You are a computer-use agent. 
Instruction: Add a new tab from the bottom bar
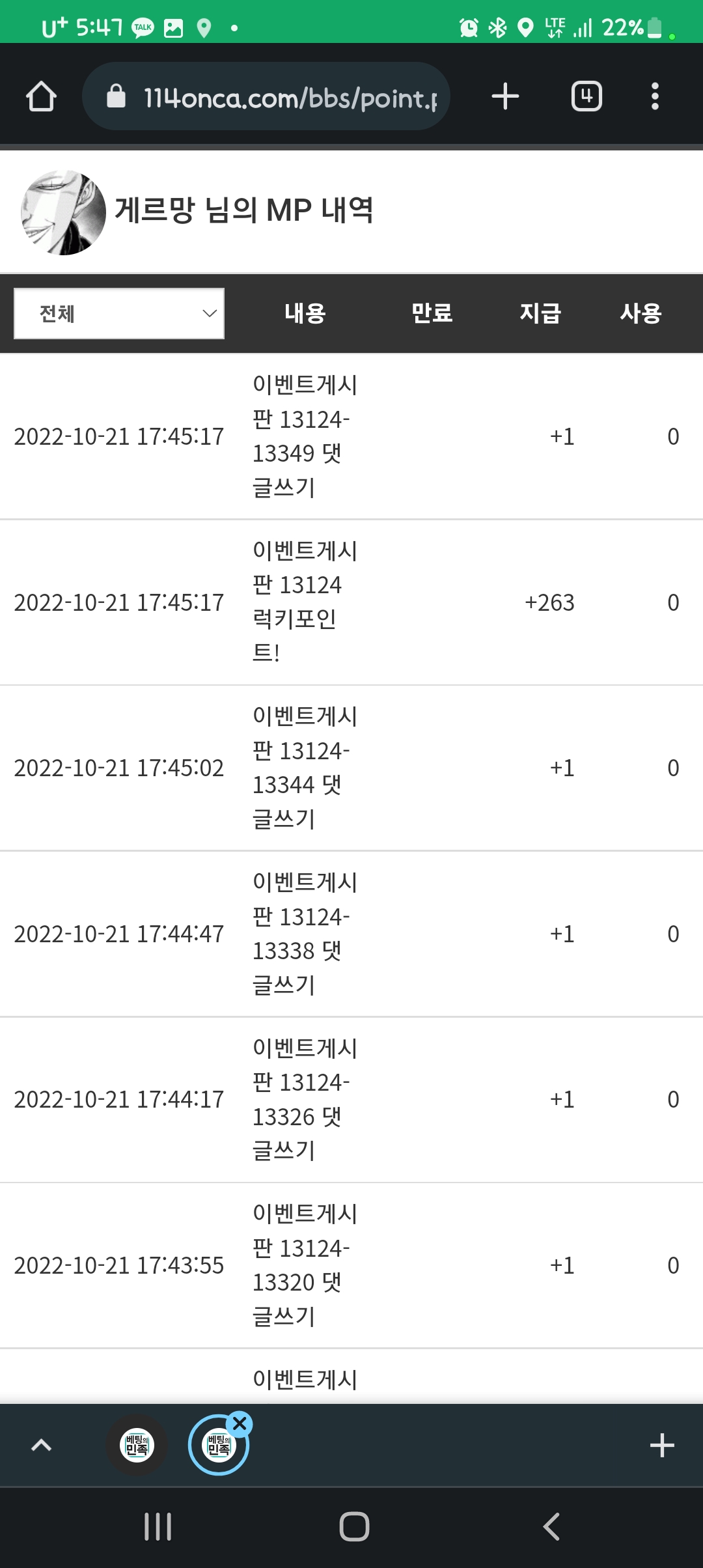661,1446
